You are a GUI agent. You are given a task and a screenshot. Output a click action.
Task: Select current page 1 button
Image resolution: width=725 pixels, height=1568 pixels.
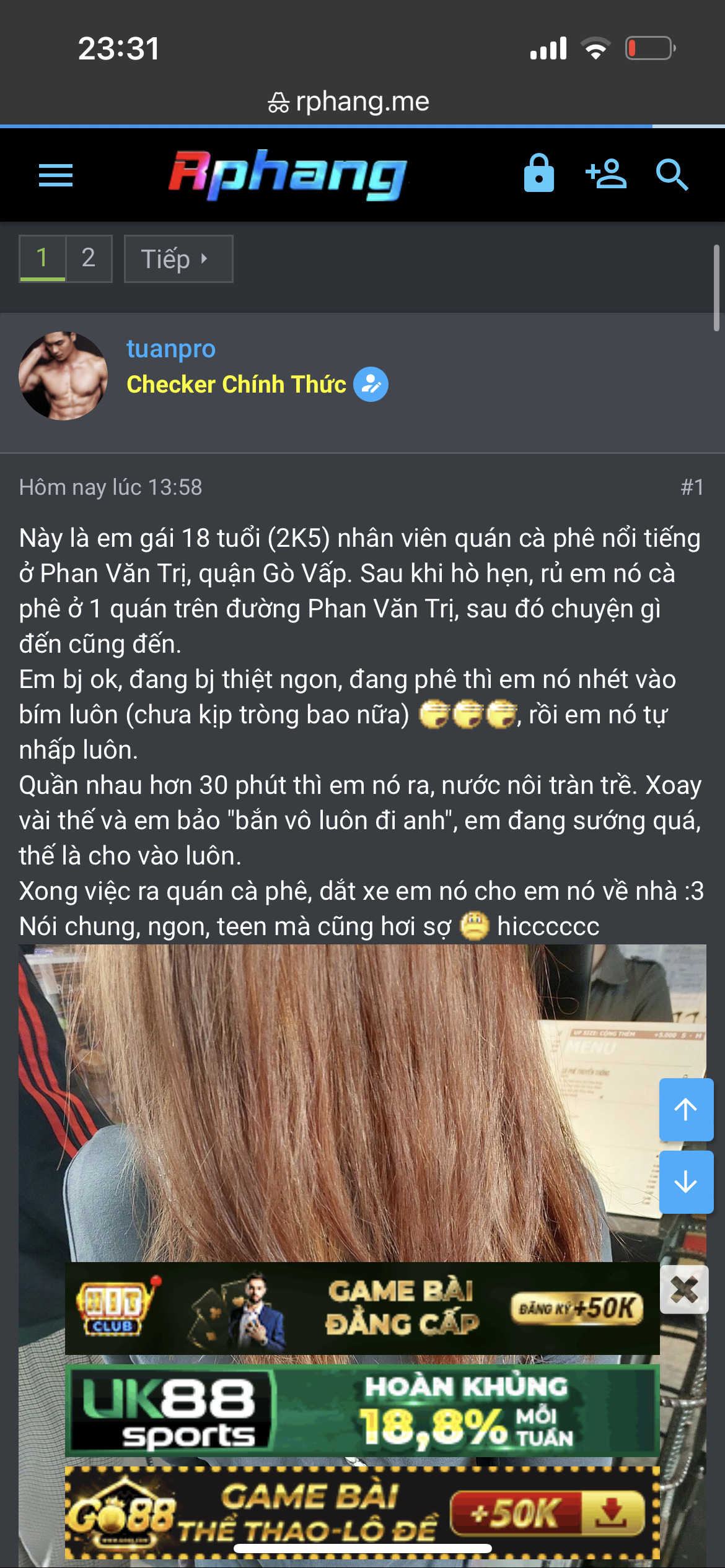[42, 258]
